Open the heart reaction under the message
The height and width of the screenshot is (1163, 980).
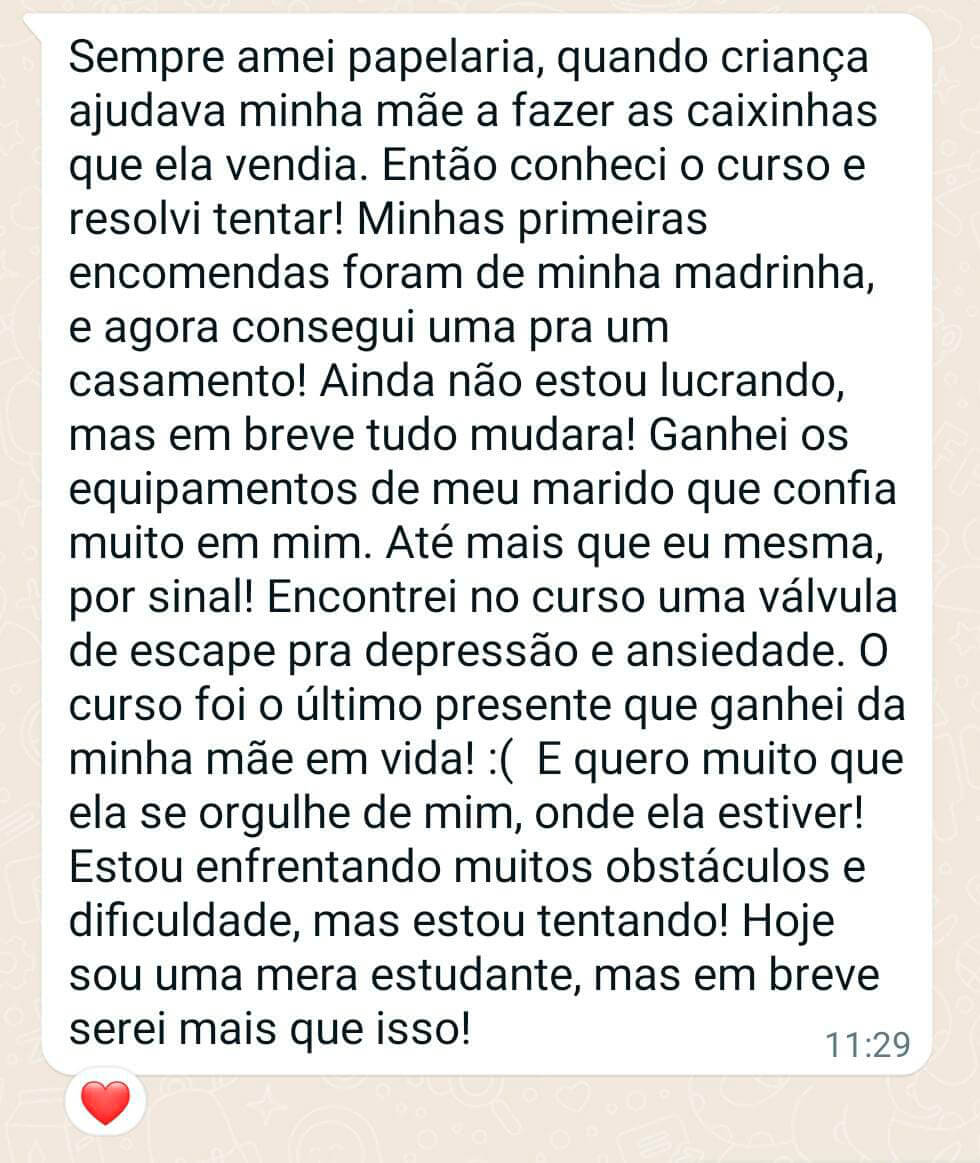(x=105, y=1103)
